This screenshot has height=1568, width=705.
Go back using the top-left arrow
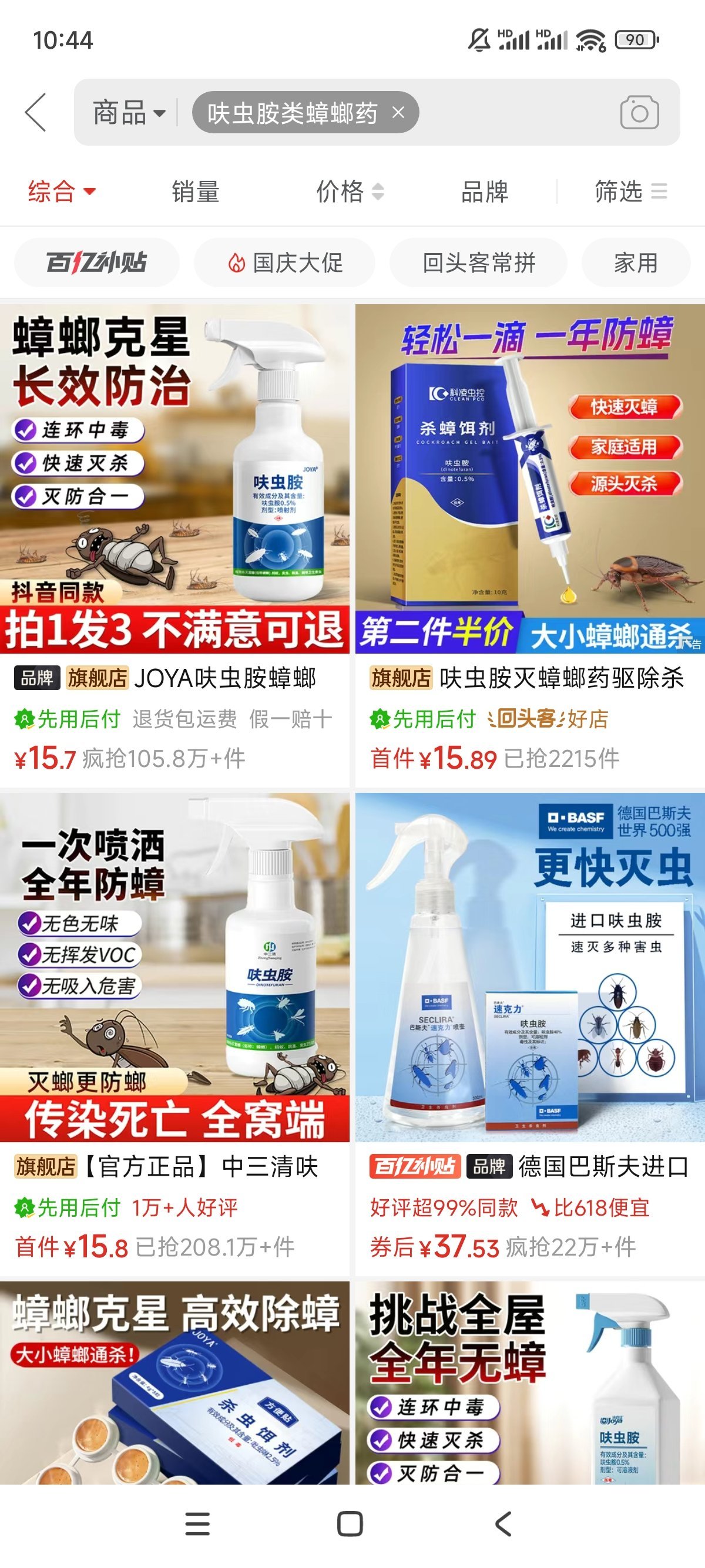(x=36, y=113)
